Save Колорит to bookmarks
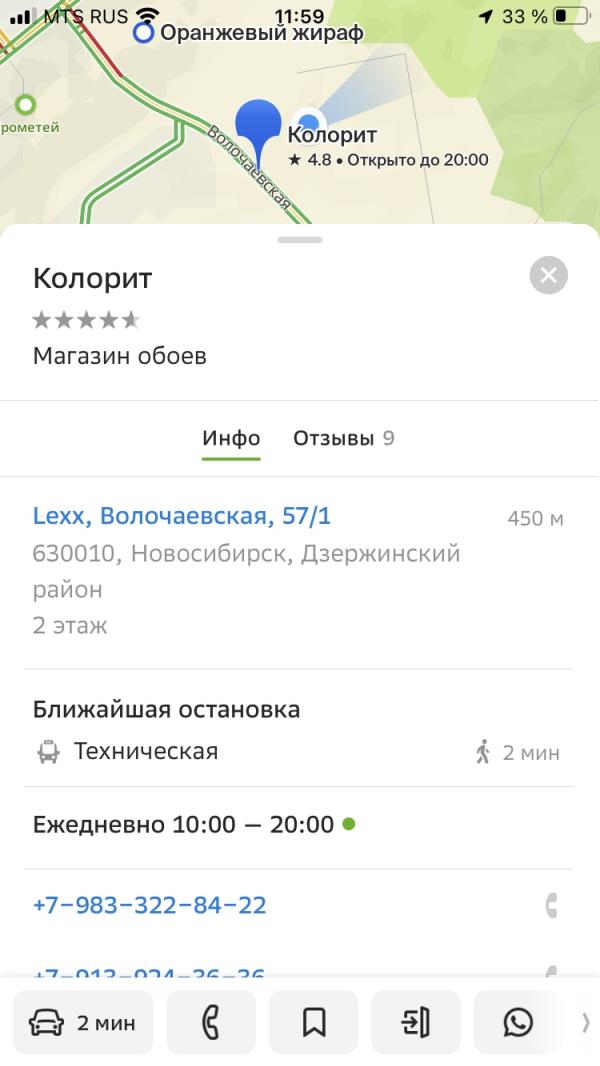Image resolution: width=600 pixels, height=1066 pixels. pyautogui.click(x=314, y=1022)
